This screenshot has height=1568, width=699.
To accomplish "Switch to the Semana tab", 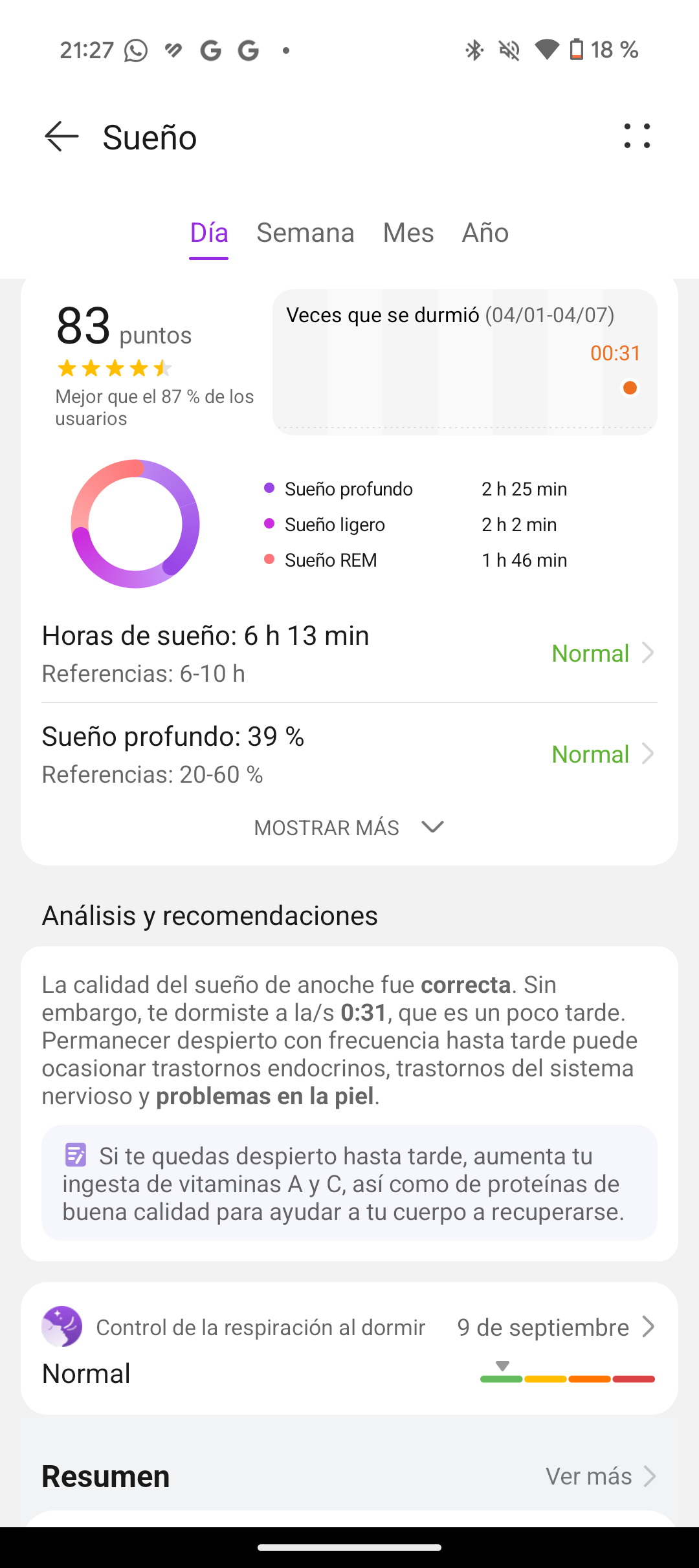I will point(305,234).
